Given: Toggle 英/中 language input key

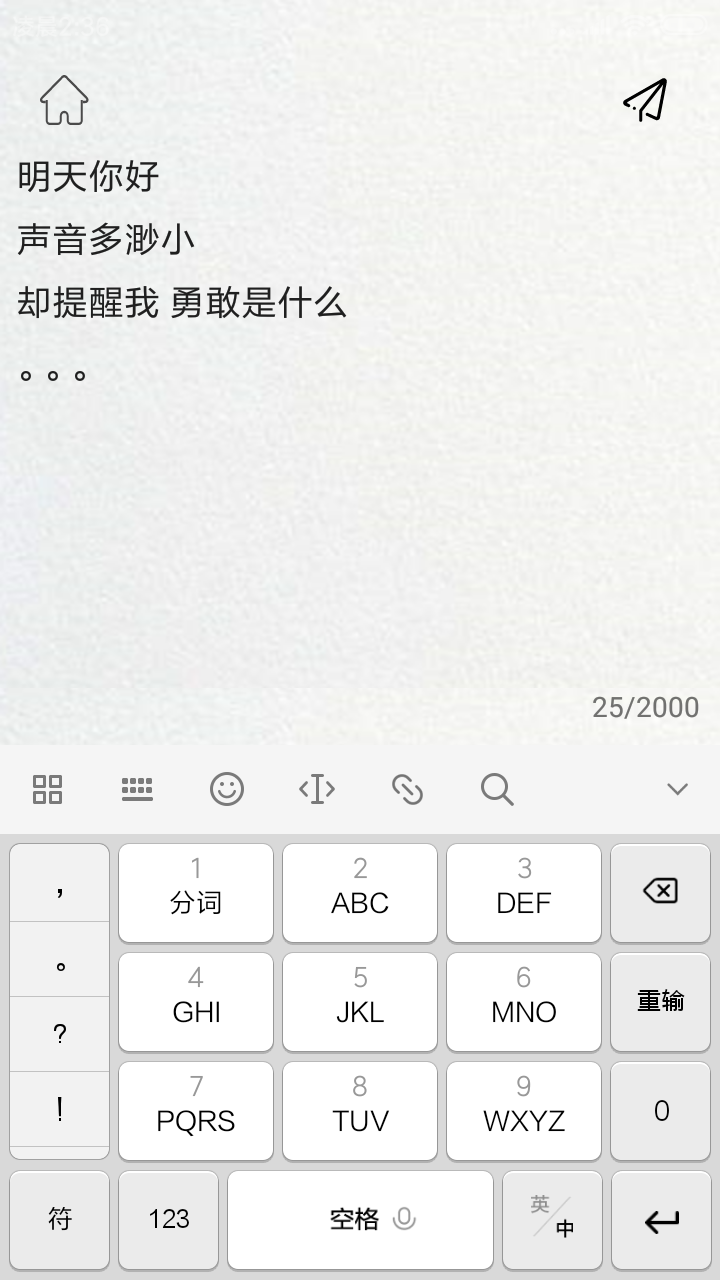Looking at the screenshot, I should [x=552, y=1219].
